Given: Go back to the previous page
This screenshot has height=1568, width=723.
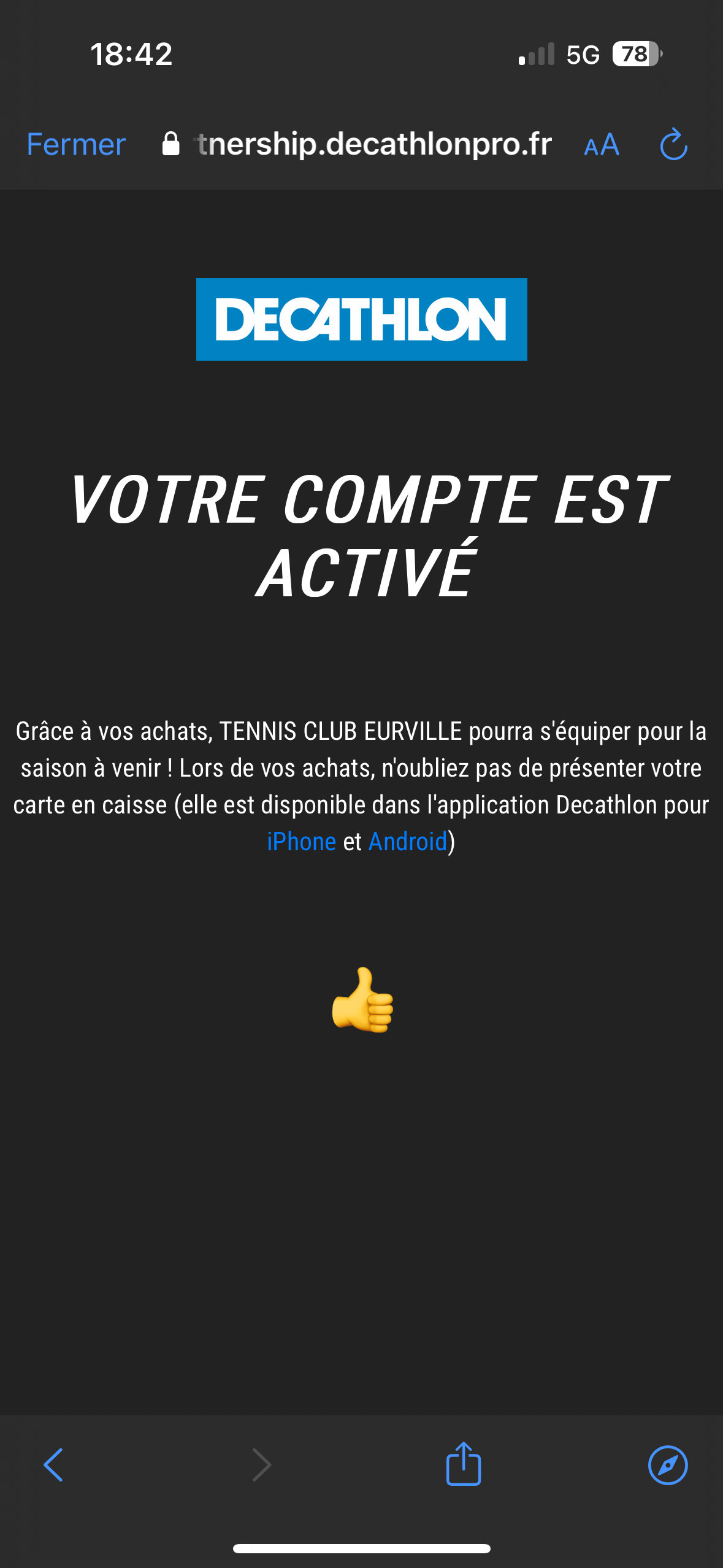Looking at the screenshot, I should click(53, 1465).
